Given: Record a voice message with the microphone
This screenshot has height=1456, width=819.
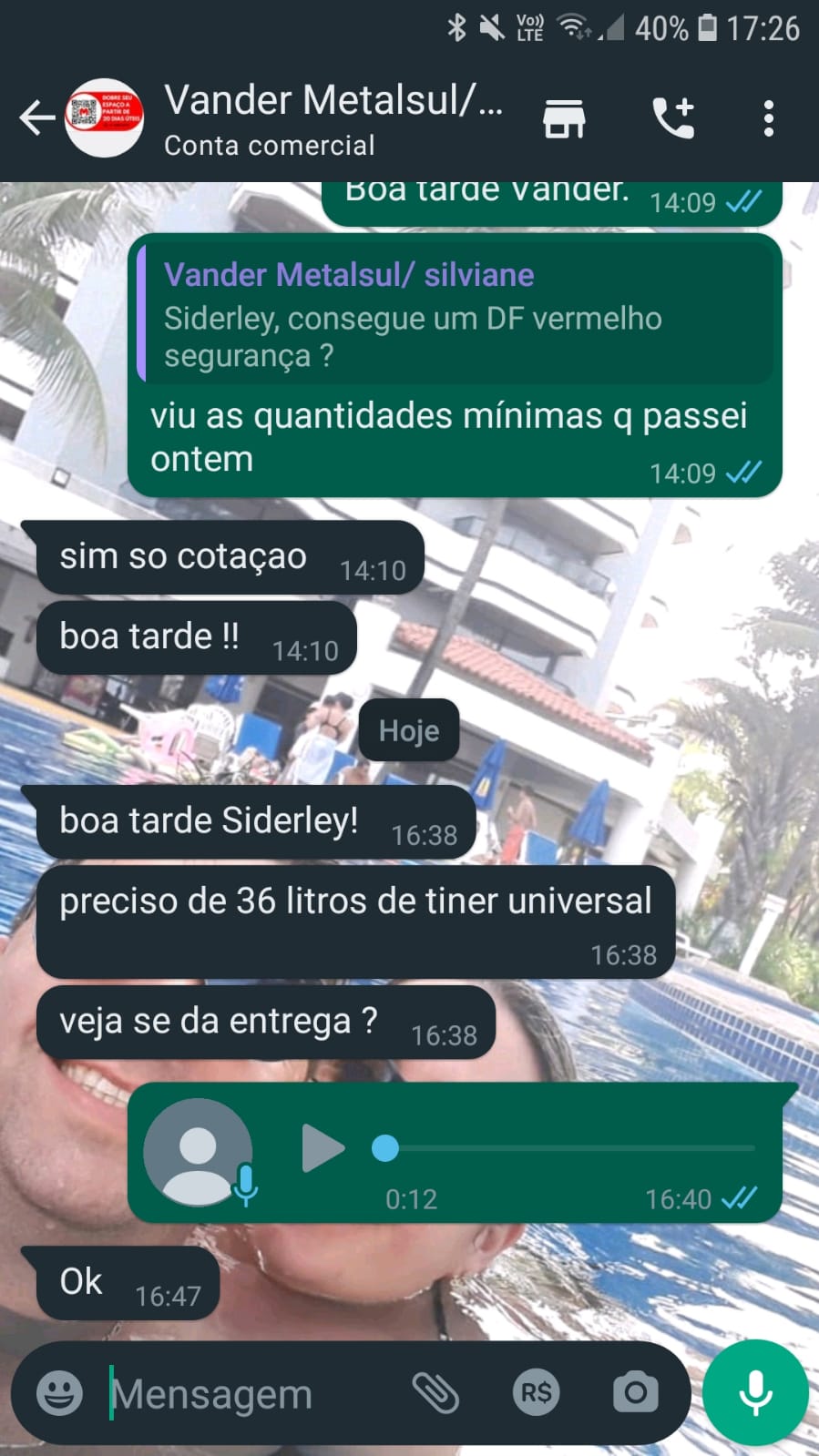Looking at the screenshot, I should [755, 1393].
